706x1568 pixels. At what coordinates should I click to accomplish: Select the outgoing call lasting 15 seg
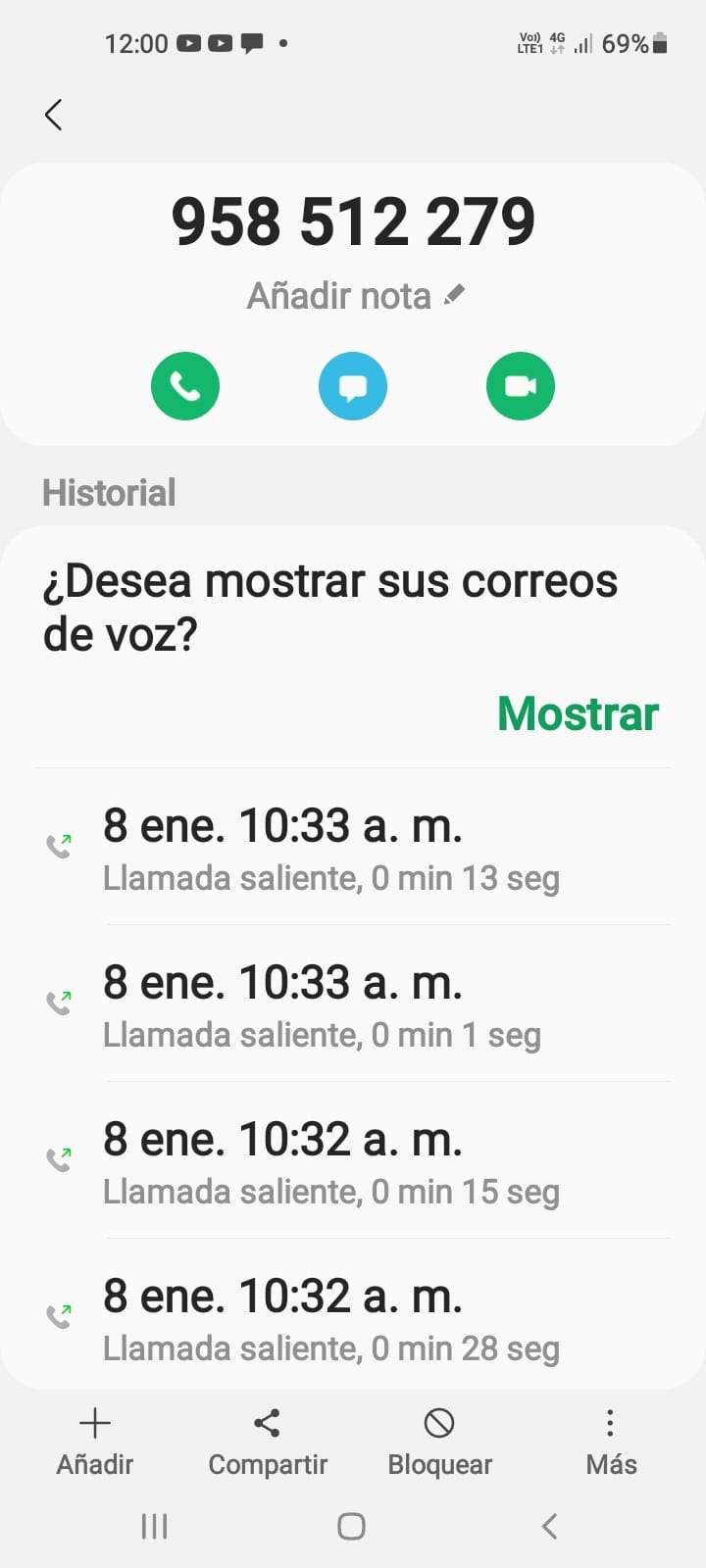click(353, 1160)
